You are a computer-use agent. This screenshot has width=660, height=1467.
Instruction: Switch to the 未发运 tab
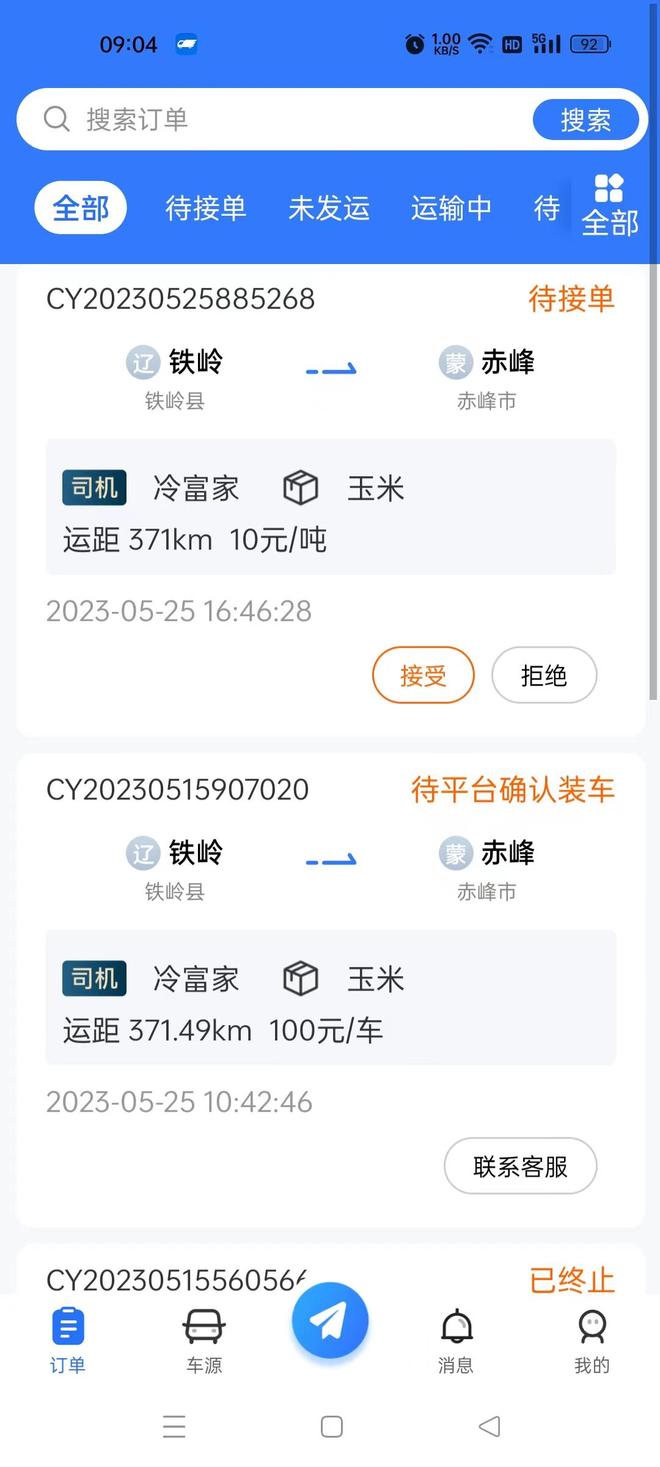click(x=329, y=208)
